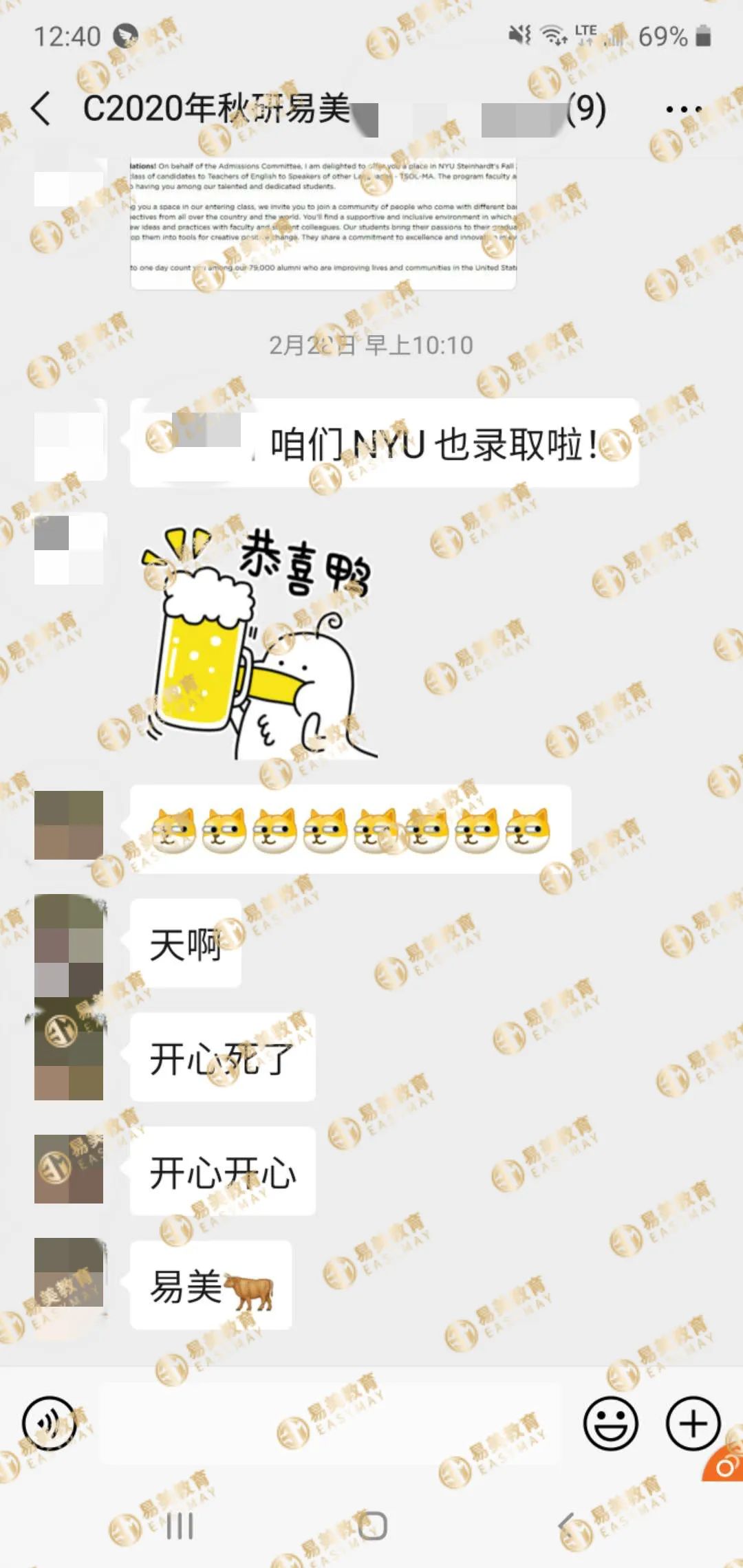Open recent apps from navigation bar
743x1568 pixels.
180,1526
